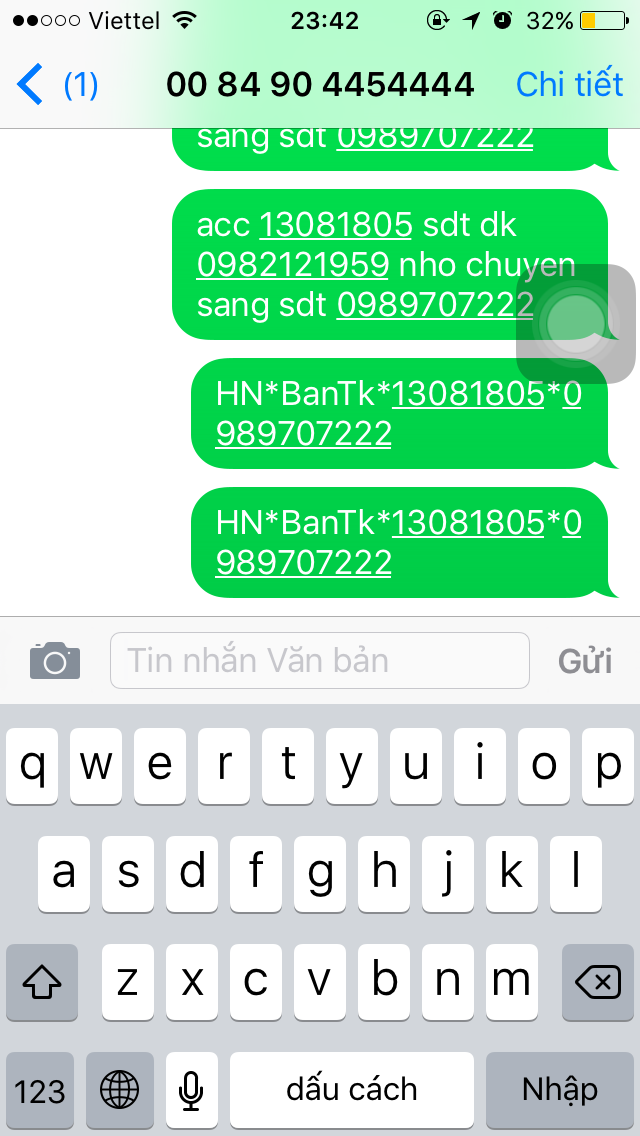640x1136 pixels.
Task: Send the message with Gửi
Action: (585, 661)
